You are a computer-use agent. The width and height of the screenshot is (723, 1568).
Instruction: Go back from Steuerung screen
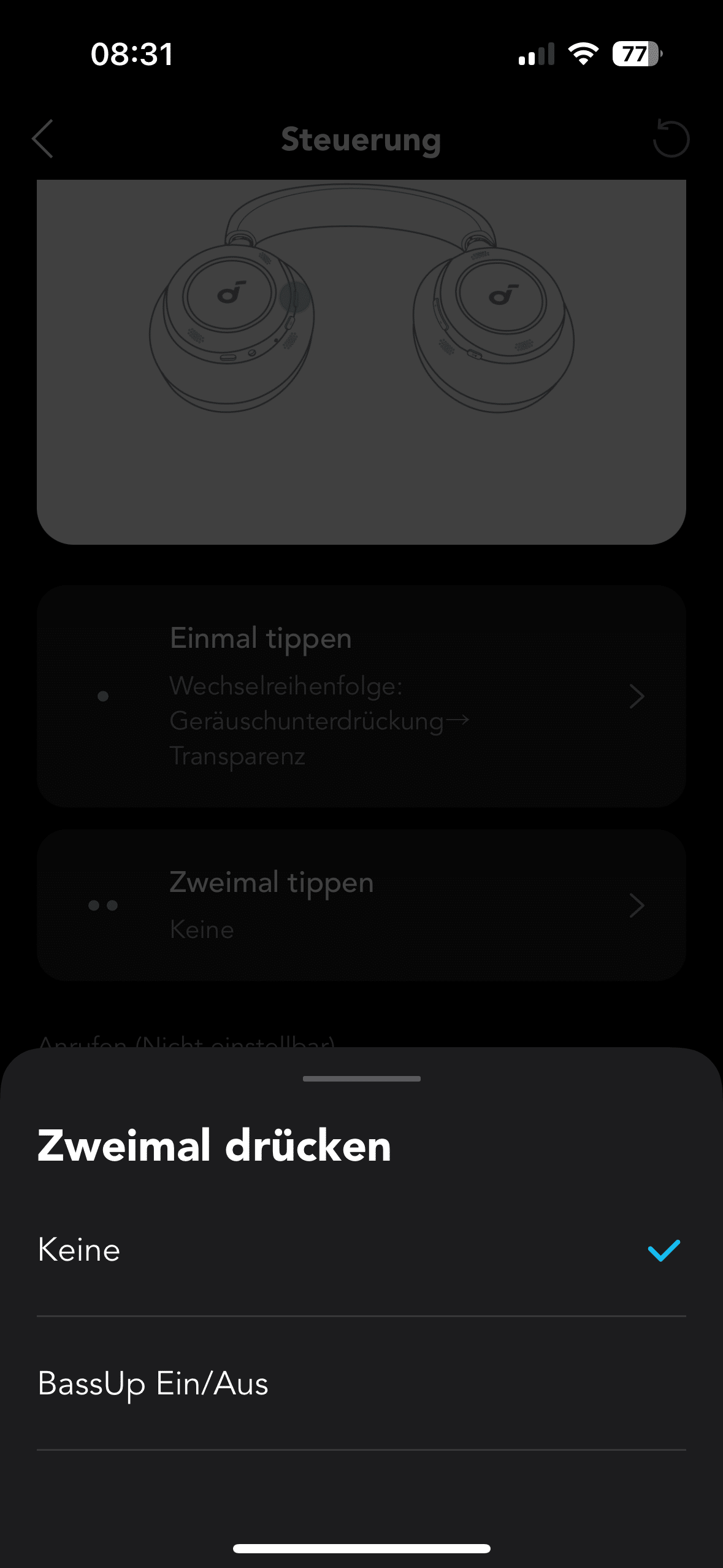[43, 139]
